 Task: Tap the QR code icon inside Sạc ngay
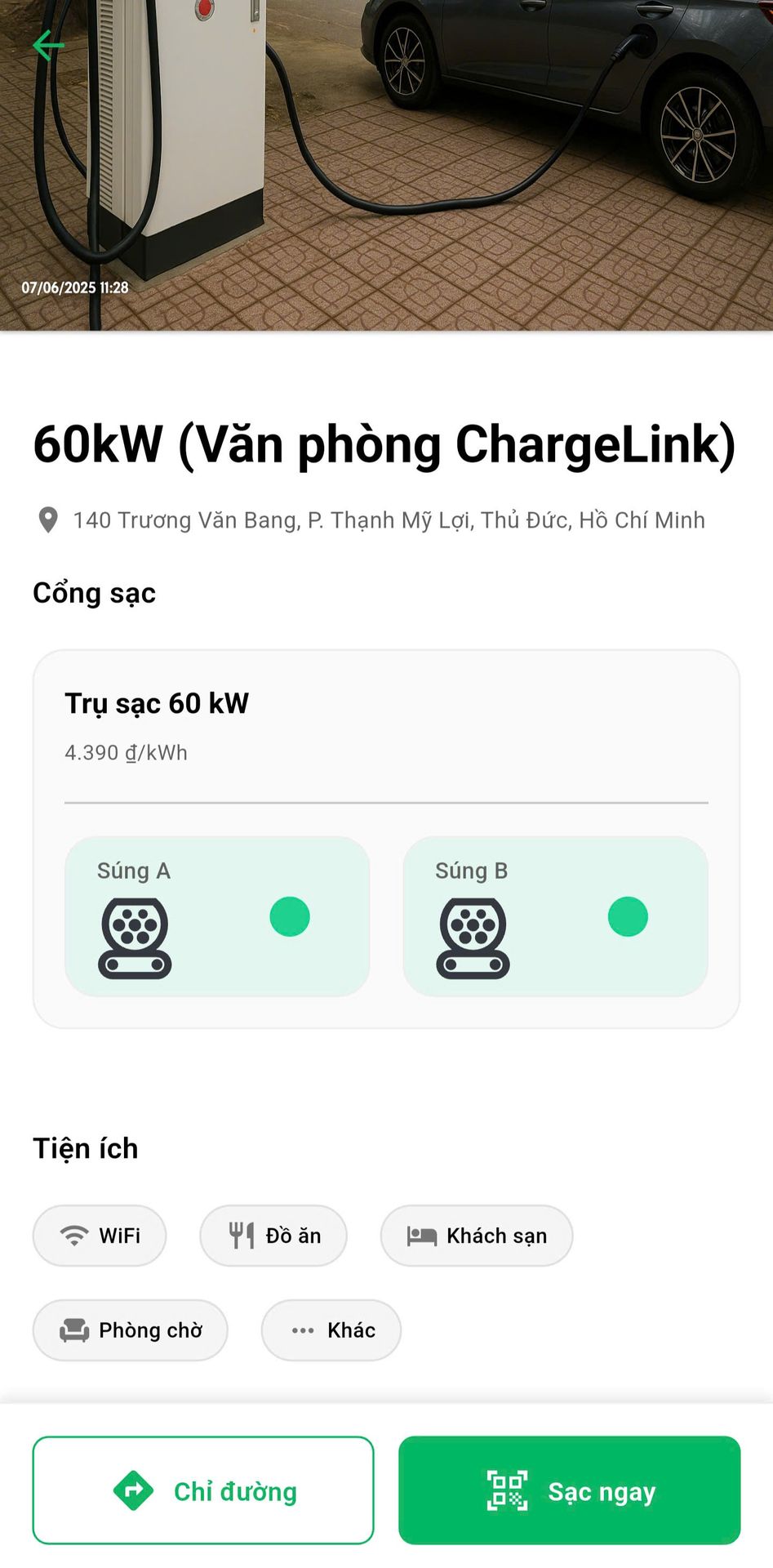point(505,1491)
